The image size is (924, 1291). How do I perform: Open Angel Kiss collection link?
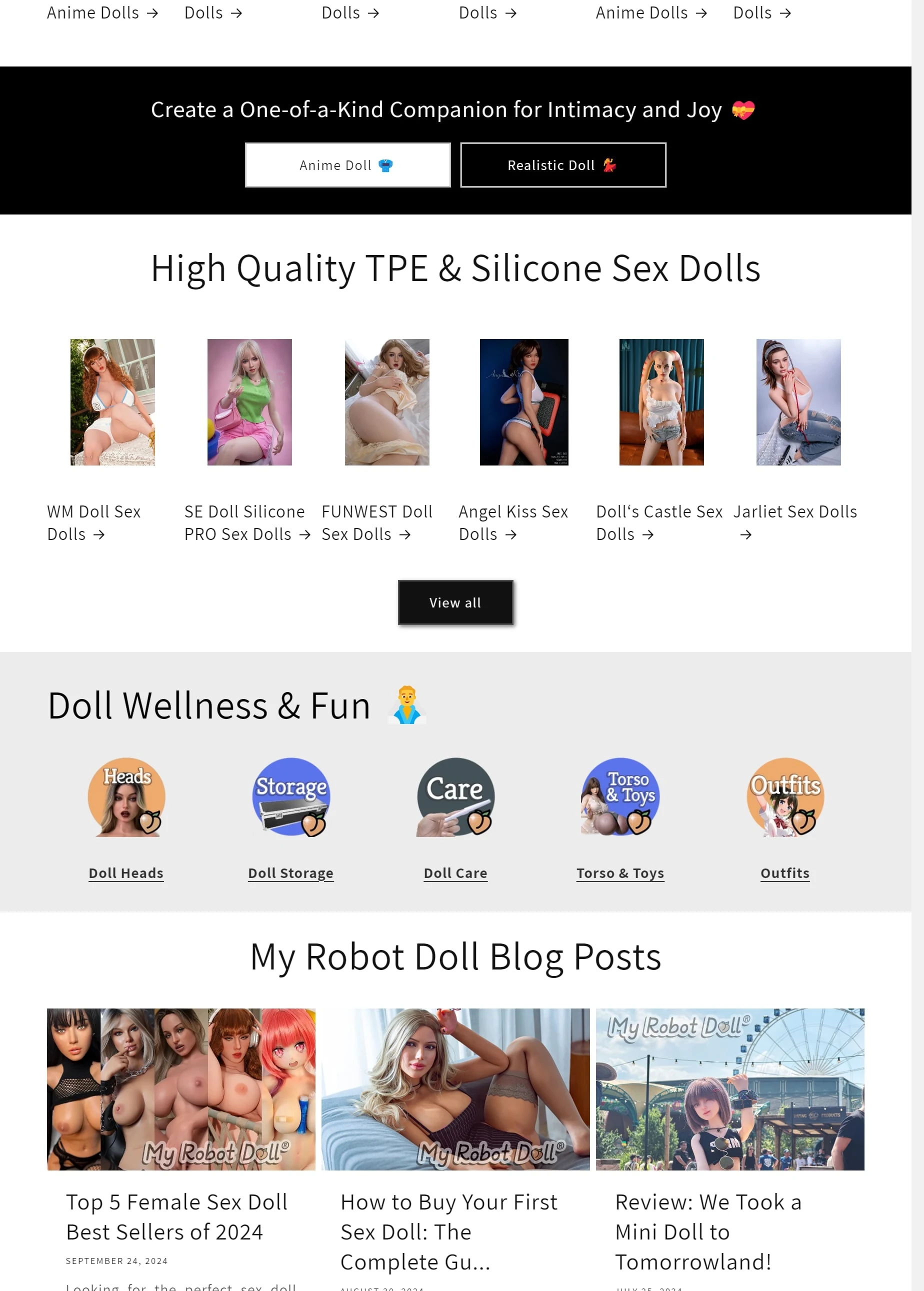[512, 522]
